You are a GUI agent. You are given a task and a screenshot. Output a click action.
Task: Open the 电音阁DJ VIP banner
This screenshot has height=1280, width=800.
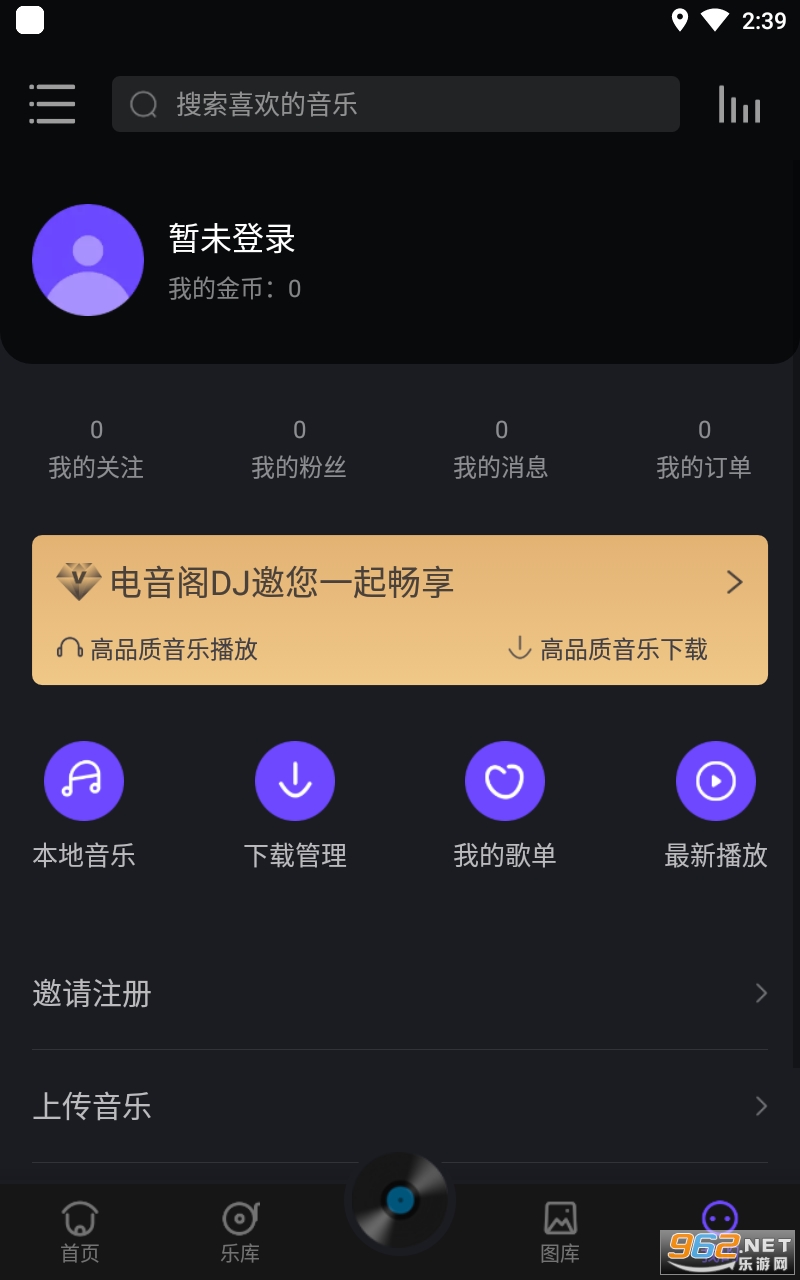pyautogui.click(x=400, y=610)
